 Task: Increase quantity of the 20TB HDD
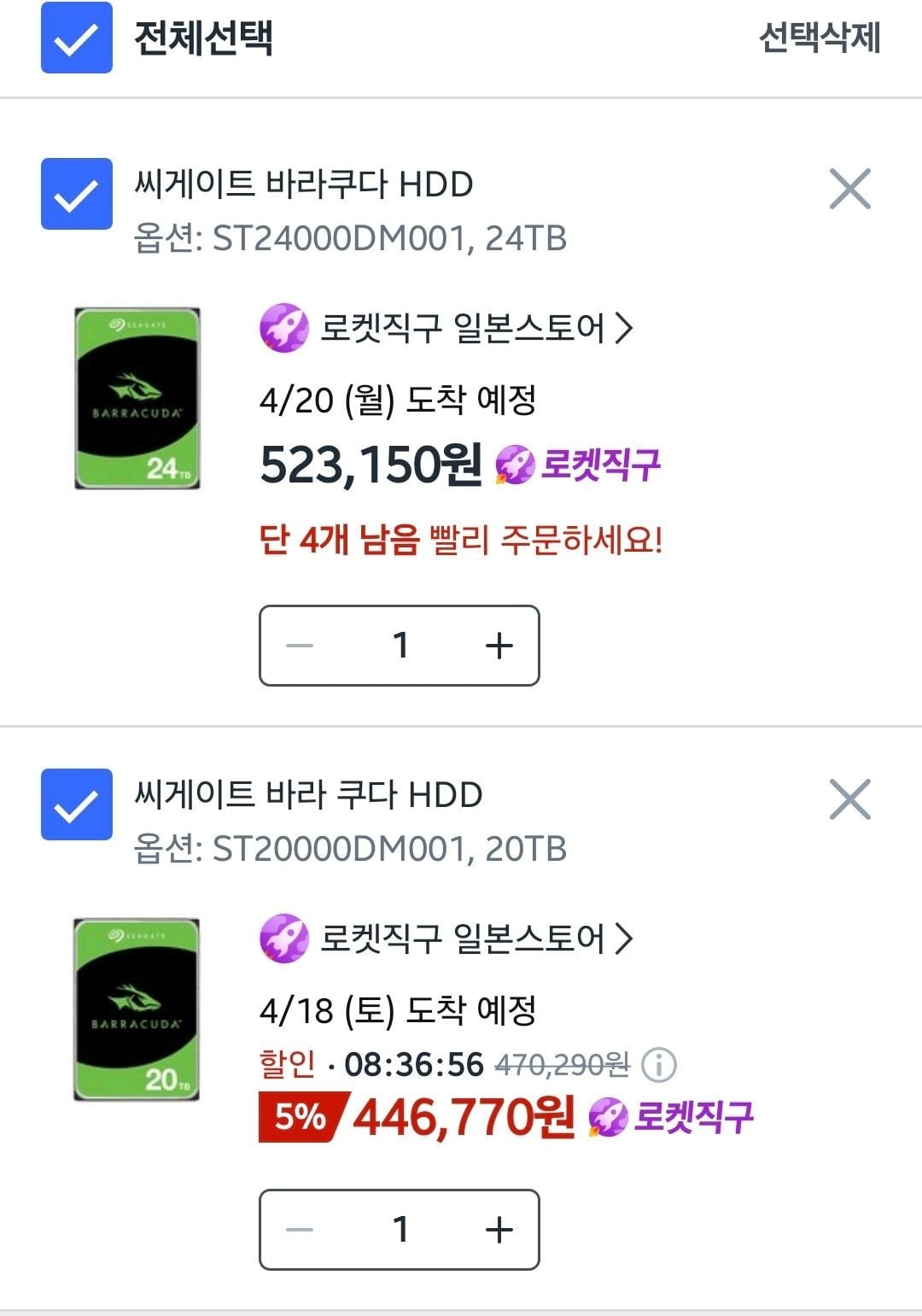[499, 1230]
